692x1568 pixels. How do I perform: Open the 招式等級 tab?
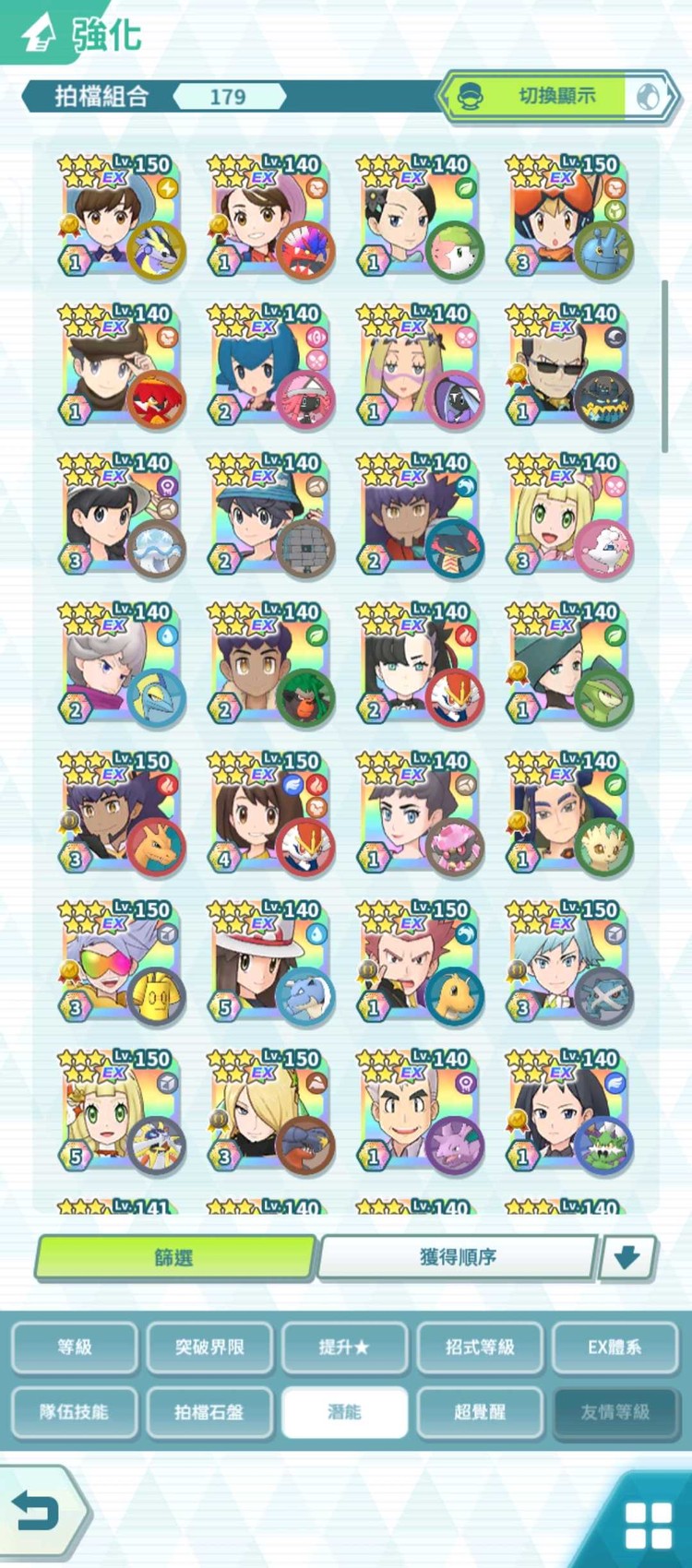480,1347
